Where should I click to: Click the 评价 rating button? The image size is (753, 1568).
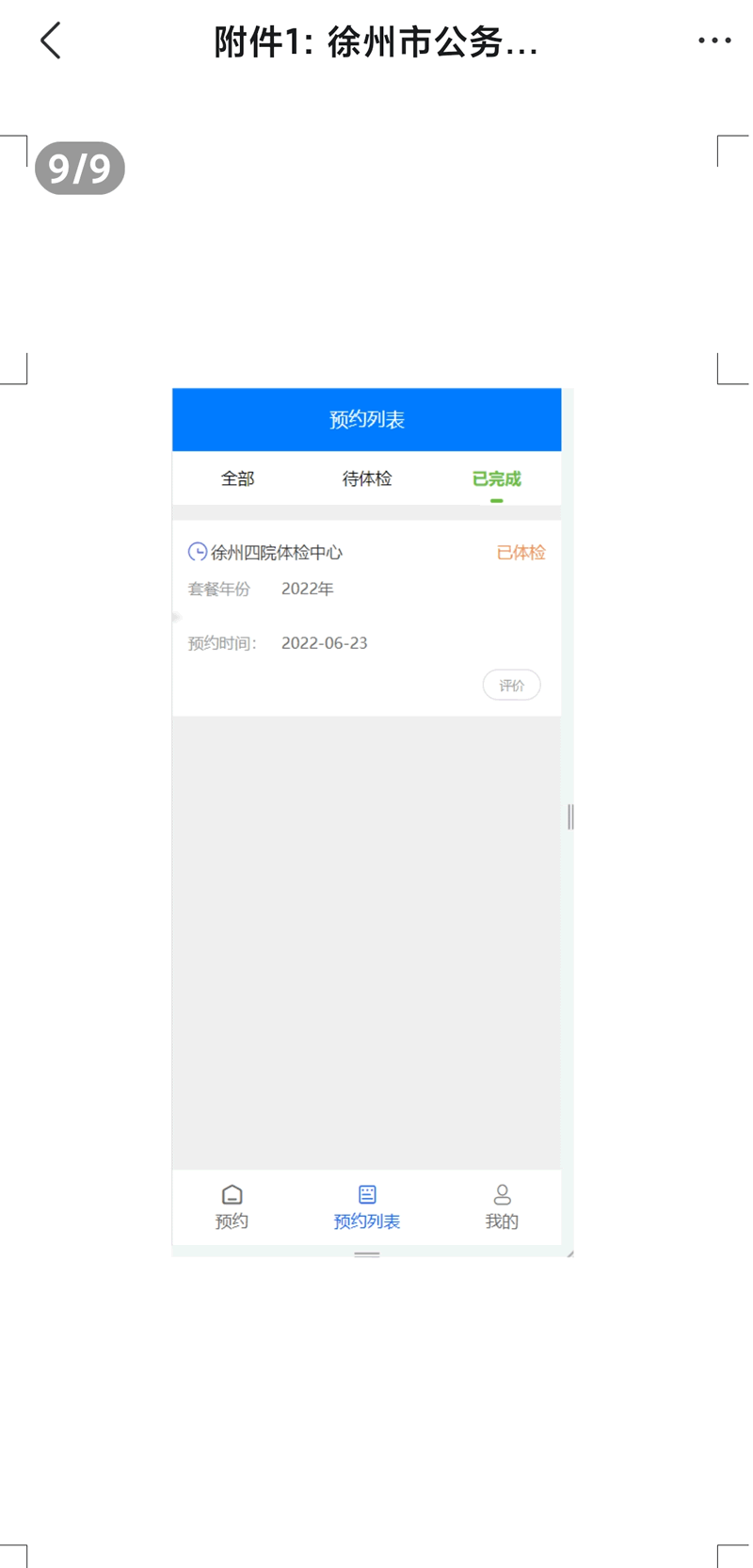511,685
